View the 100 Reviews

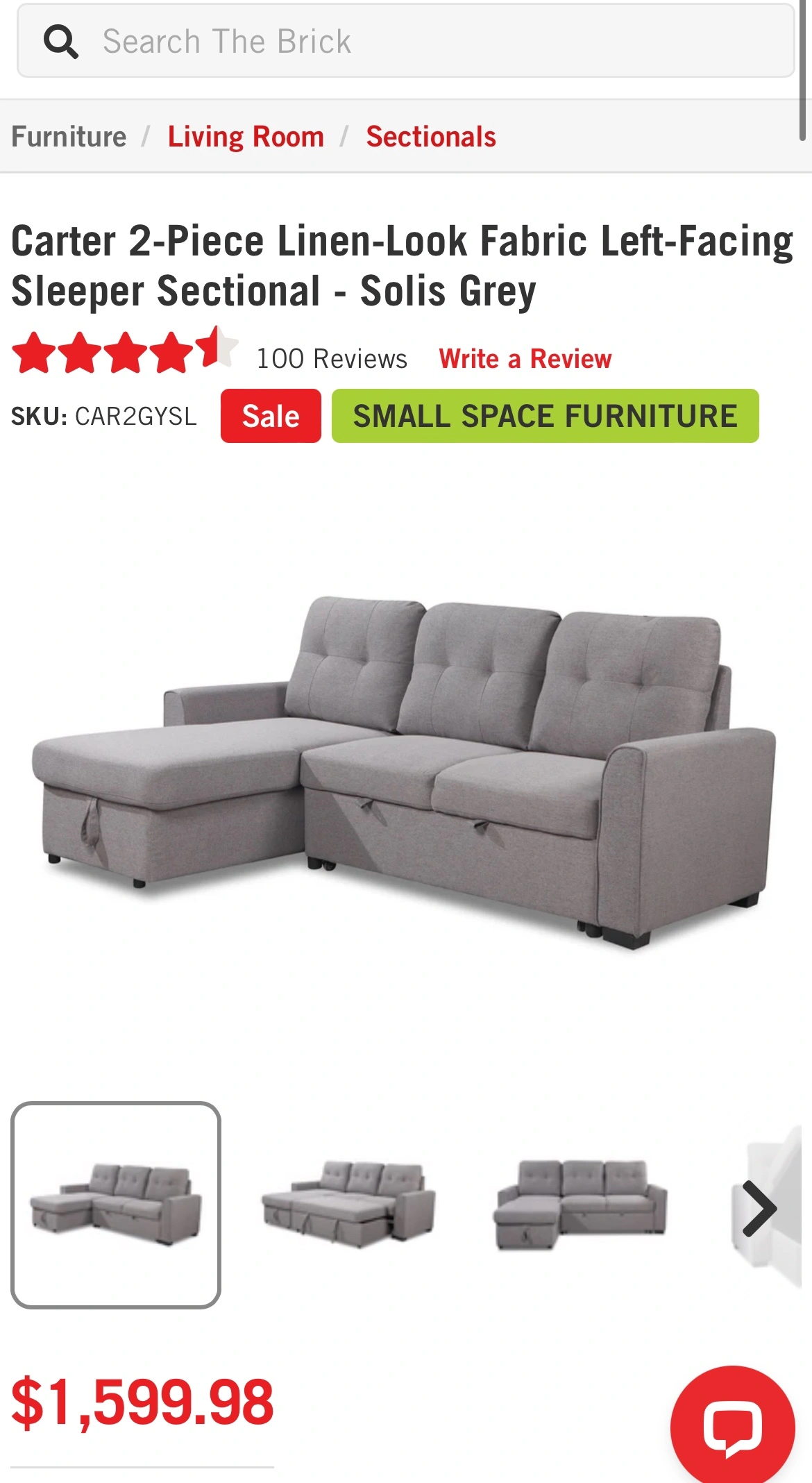click(x=332, y=359)
